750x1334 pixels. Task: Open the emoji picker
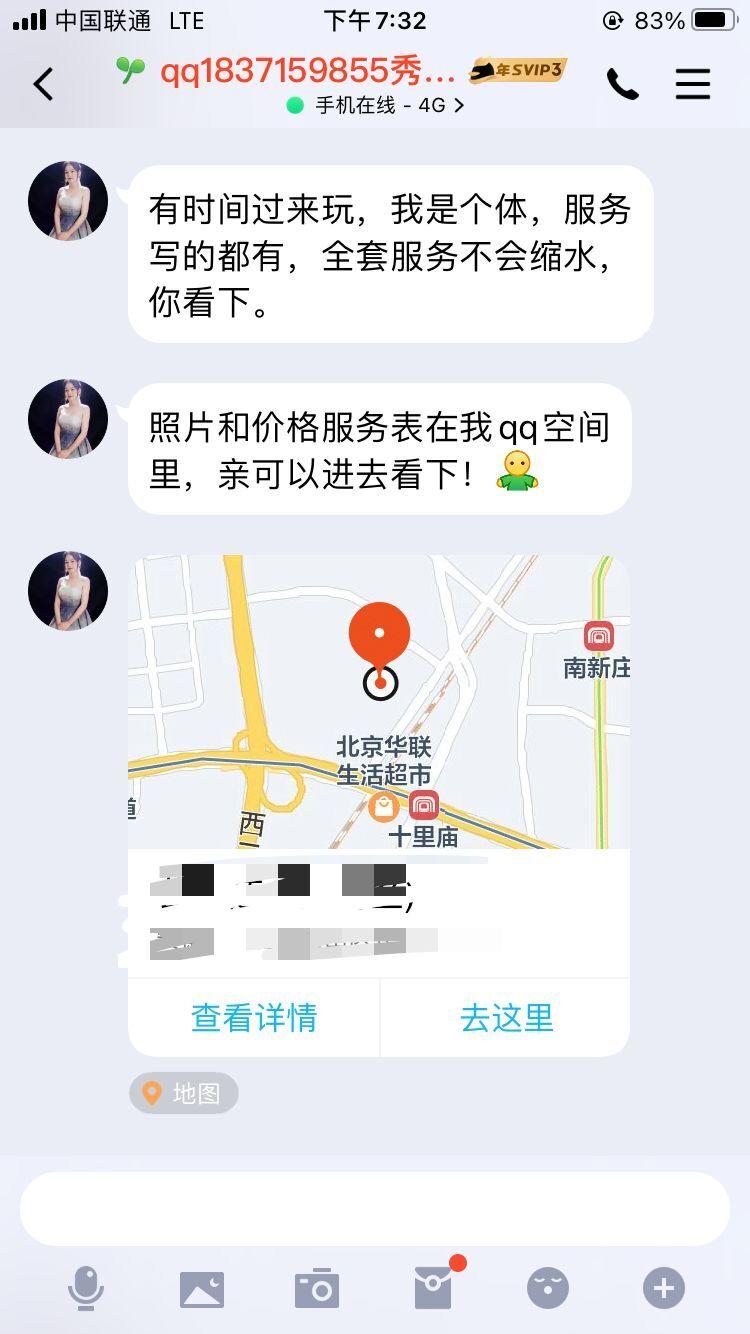(x=548, y=1288)
